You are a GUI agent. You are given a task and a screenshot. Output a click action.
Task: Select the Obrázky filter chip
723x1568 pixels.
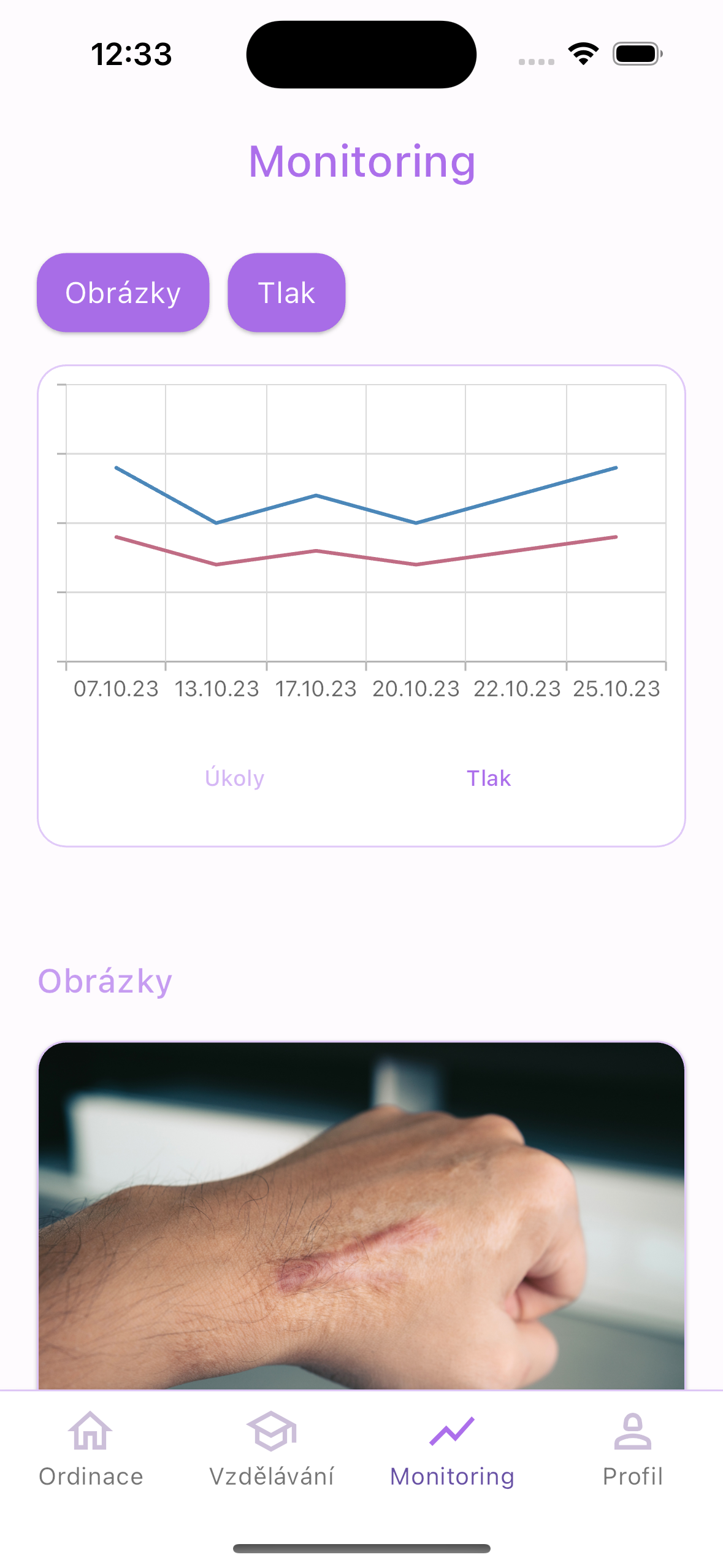click(x=123, y=293)
